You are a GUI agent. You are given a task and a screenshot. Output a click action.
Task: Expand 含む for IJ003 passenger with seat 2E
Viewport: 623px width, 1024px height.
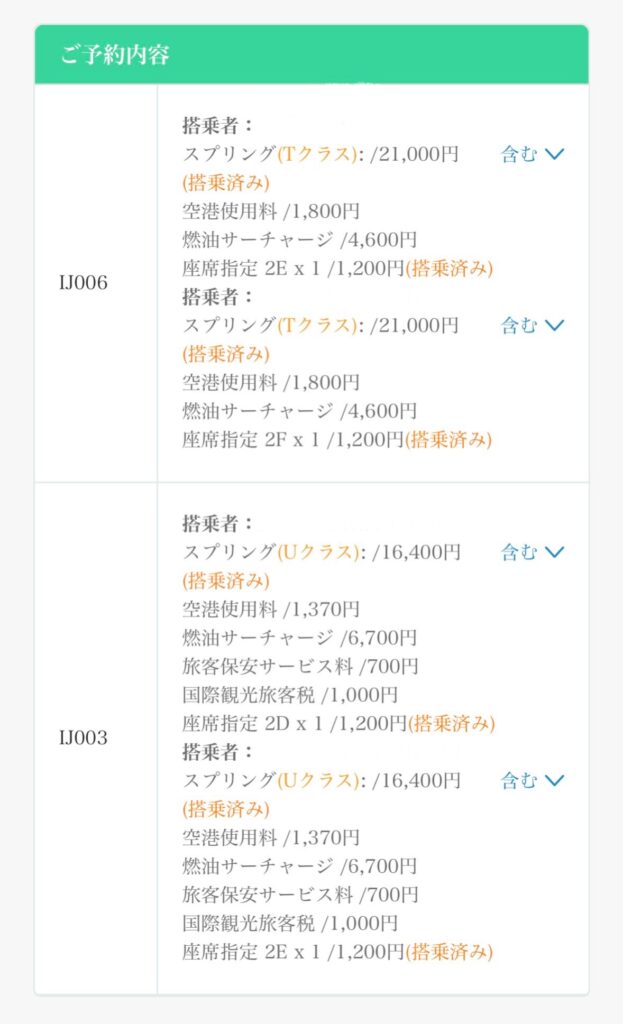coord(532,780)
